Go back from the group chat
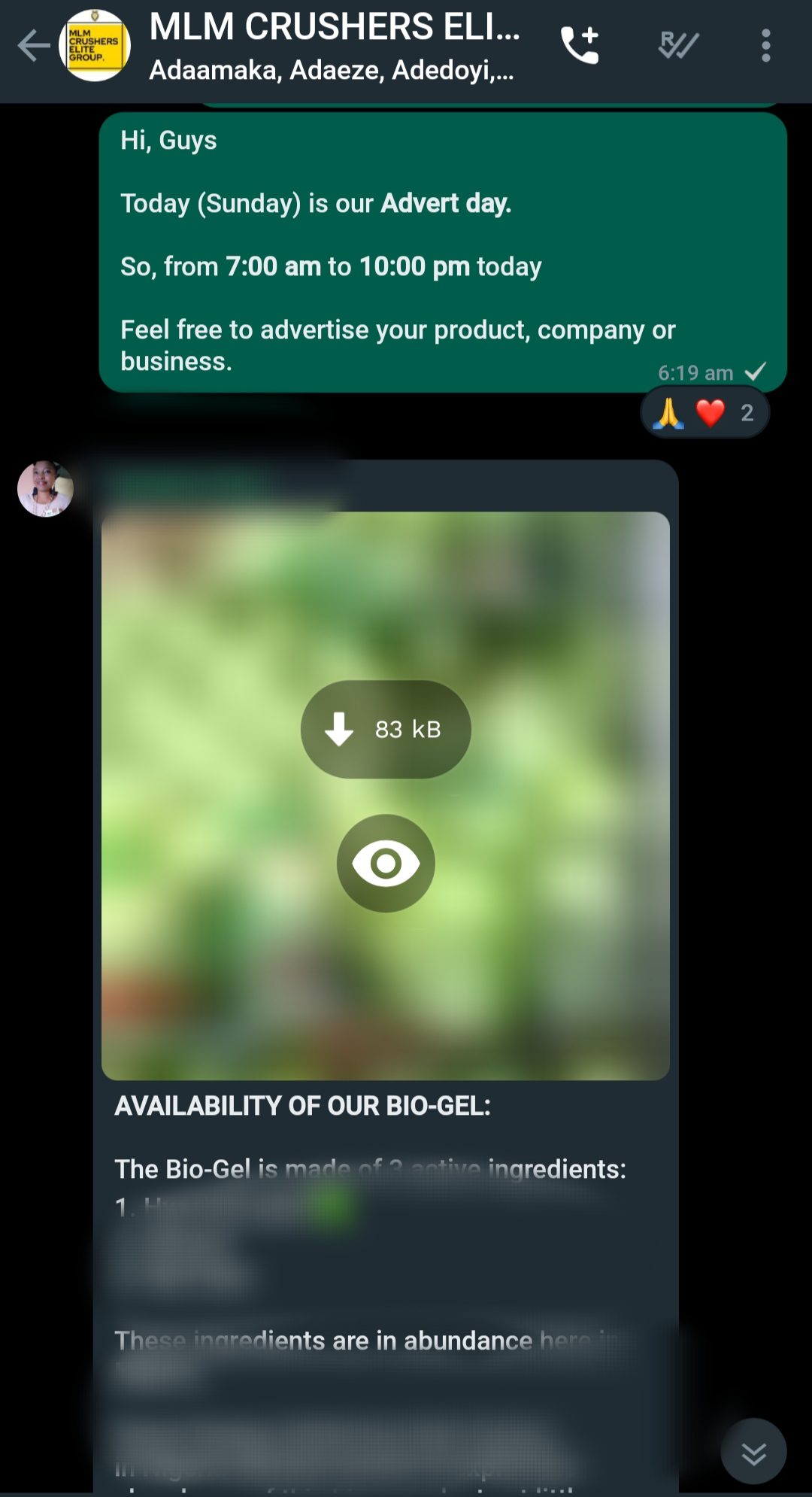812x1497 pixels. tap(33, 46)
